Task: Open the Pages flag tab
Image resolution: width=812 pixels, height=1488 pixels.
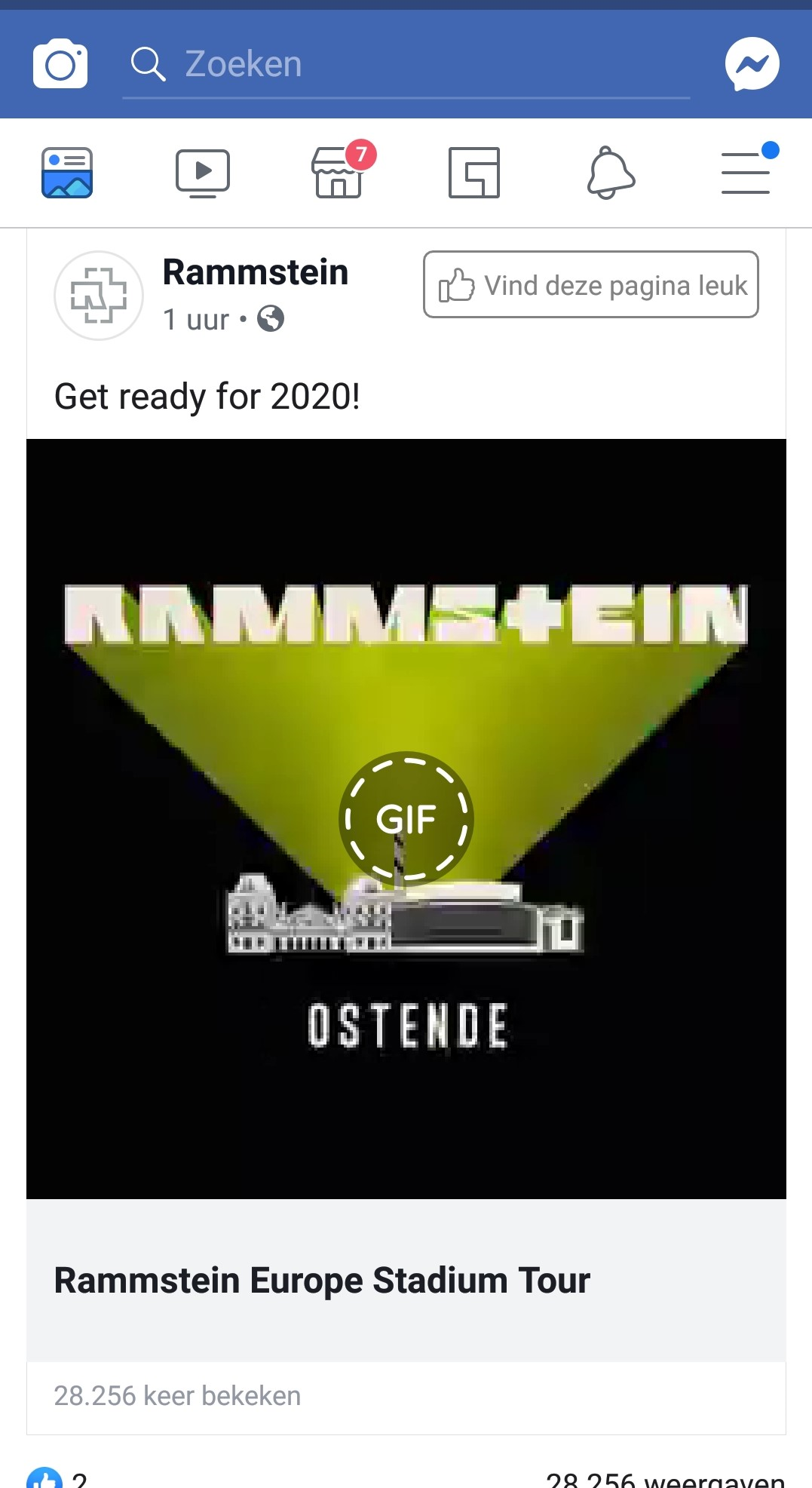Action: (x=473, y=173)
